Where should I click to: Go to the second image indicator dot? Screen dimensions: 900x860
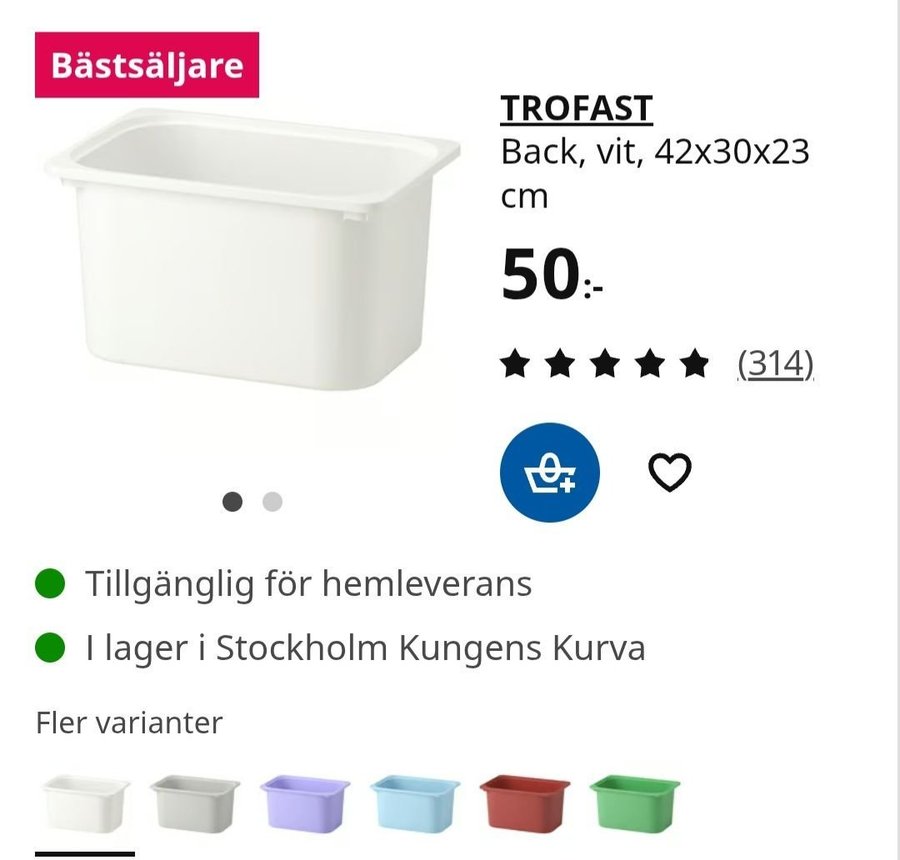[272, 502]
